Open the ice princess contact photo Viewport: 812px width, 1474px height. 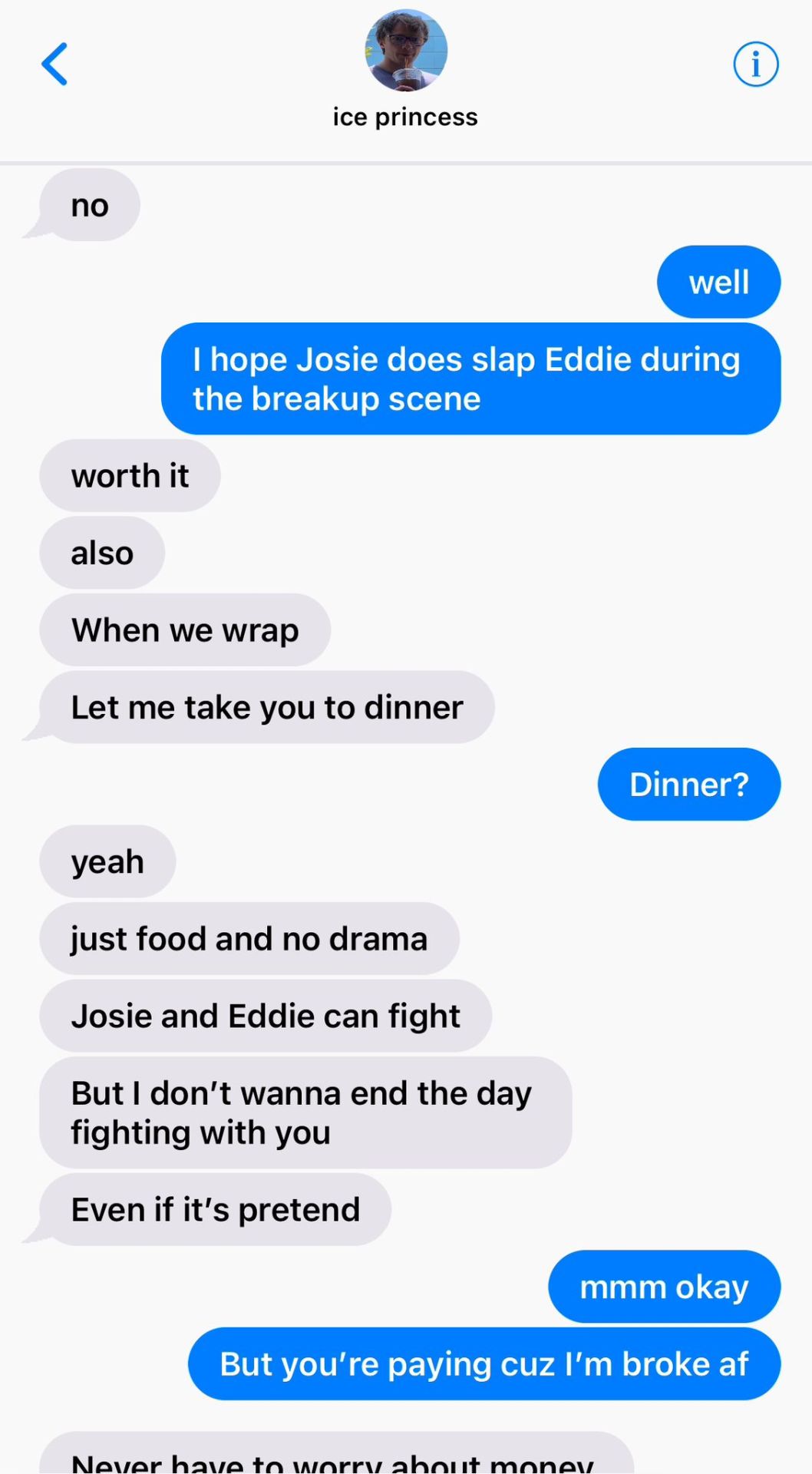405,51
